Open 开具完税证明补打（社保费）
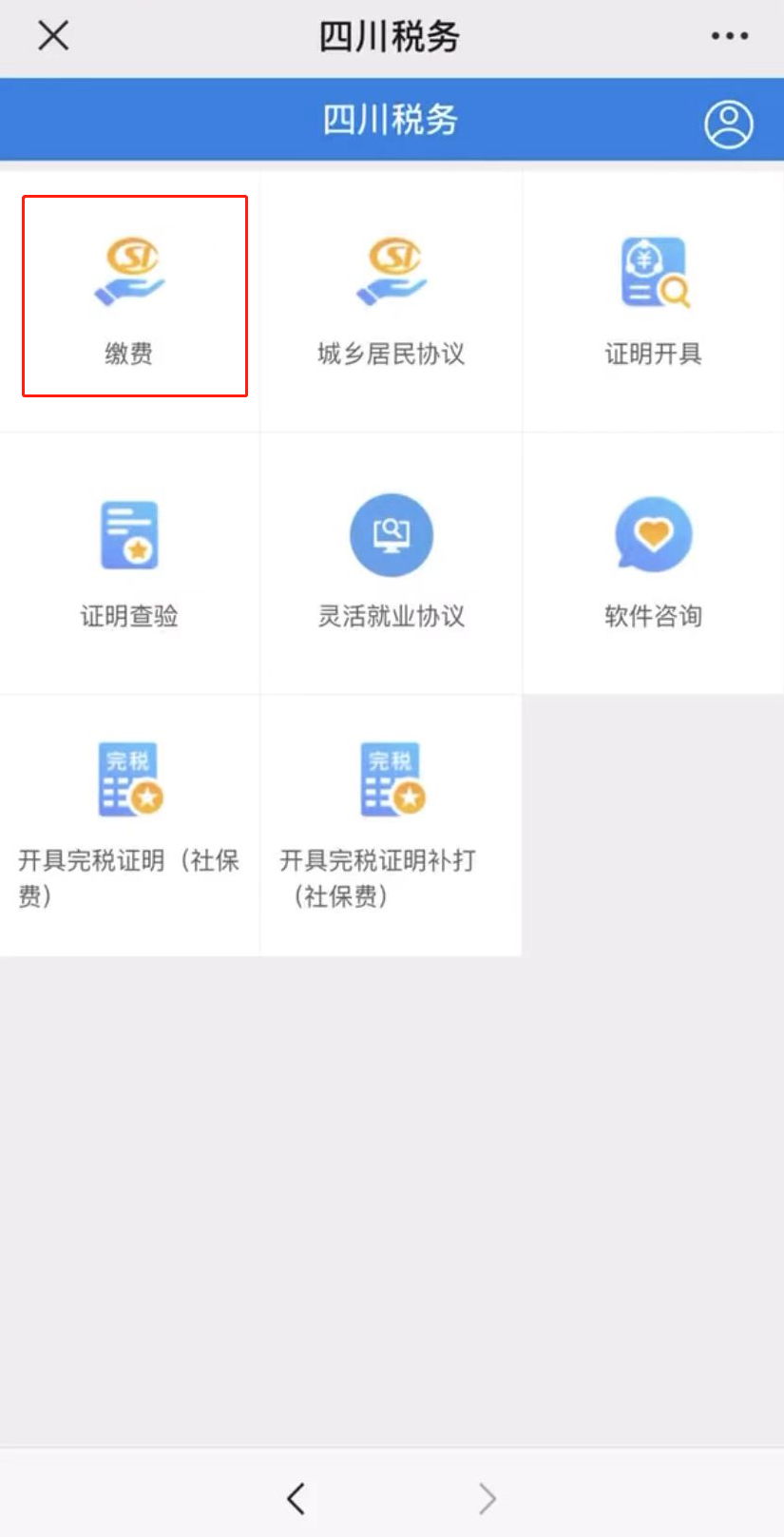Image resolution: width=784 pixels, height=1537 pixels. pos(392,825)
